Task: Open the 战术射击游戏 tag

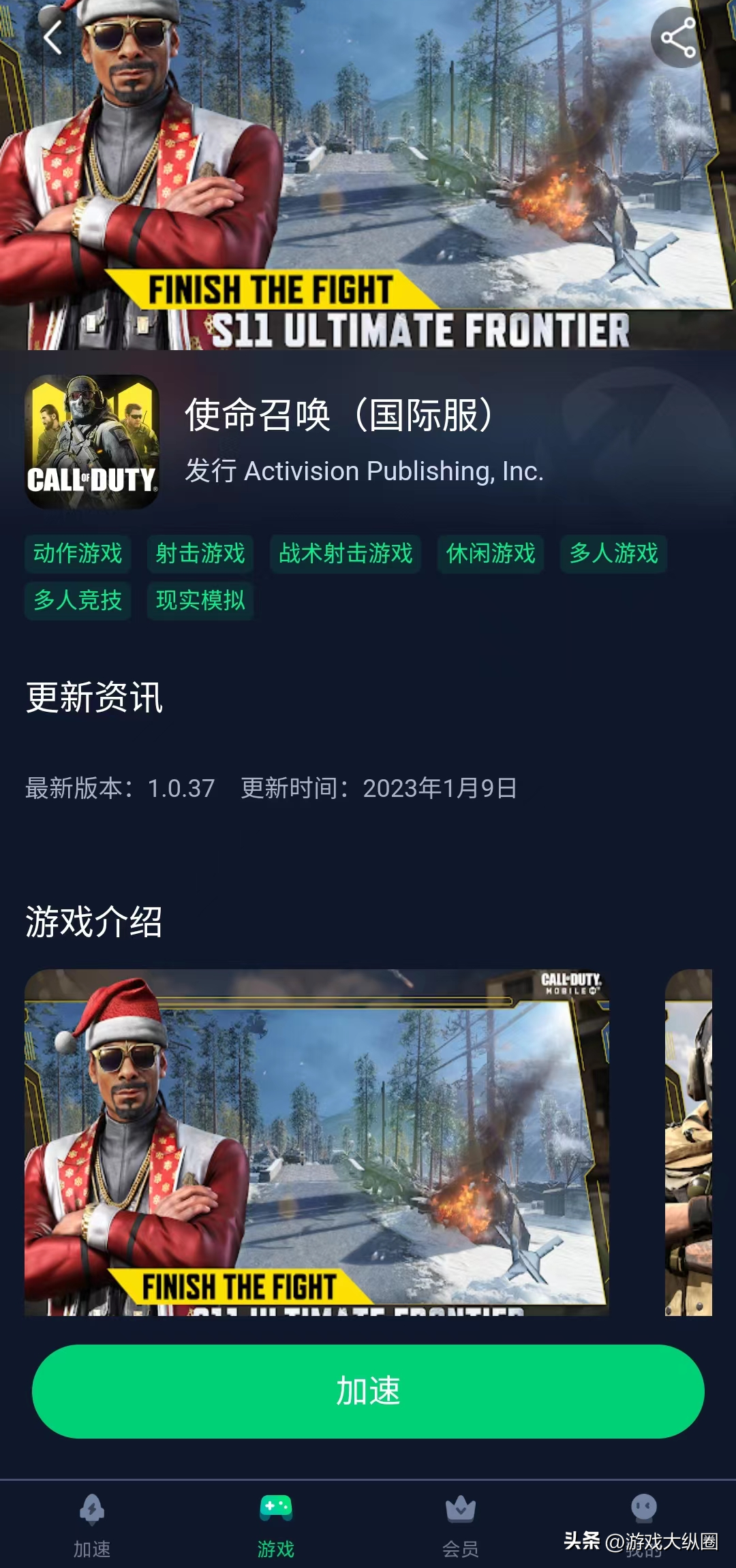Action: click(x=346, y=553)
